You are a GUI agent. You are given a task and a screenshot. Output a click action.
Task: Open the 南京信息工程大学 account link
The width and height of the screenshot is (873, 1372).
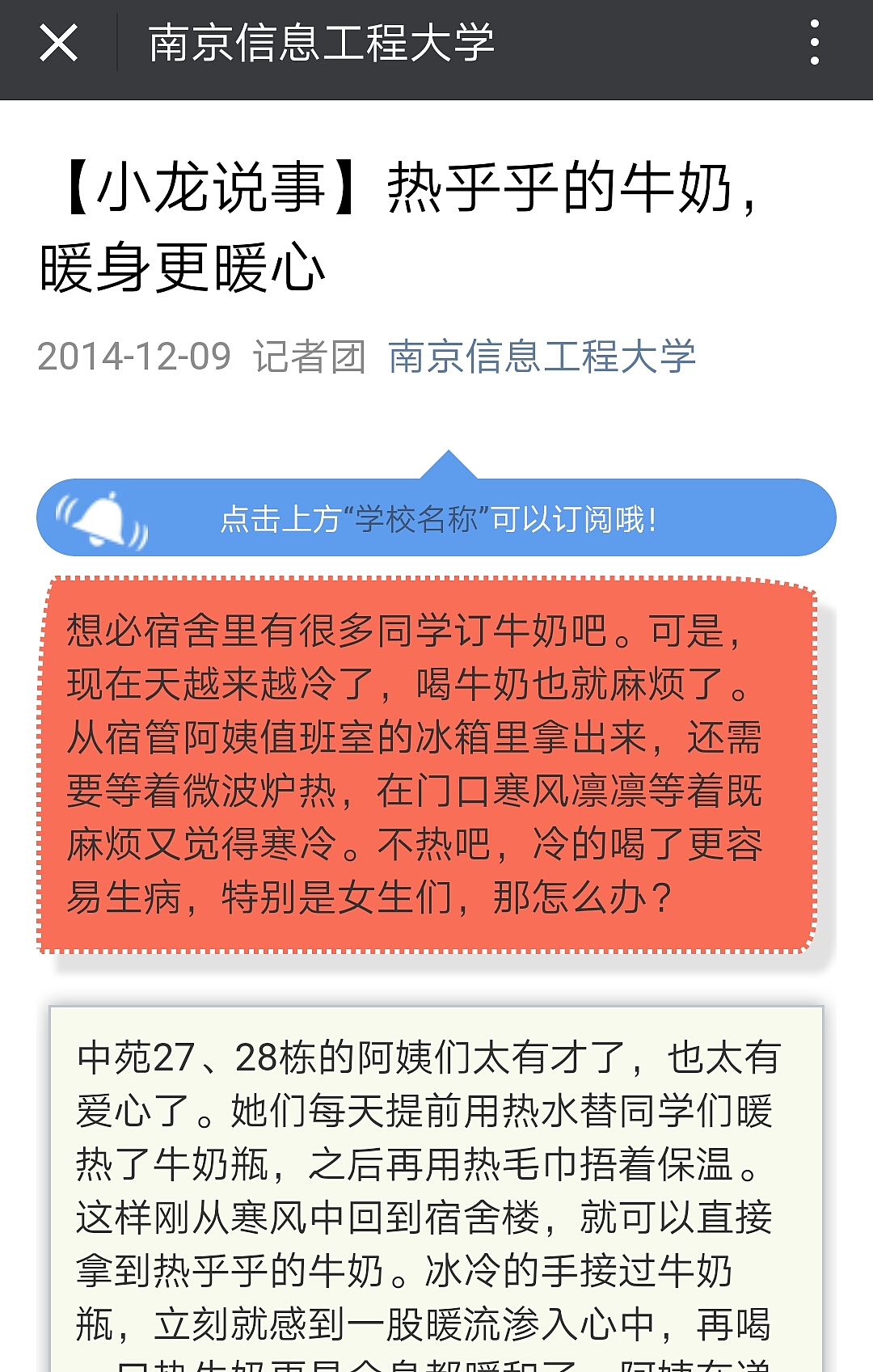[542, 357]
